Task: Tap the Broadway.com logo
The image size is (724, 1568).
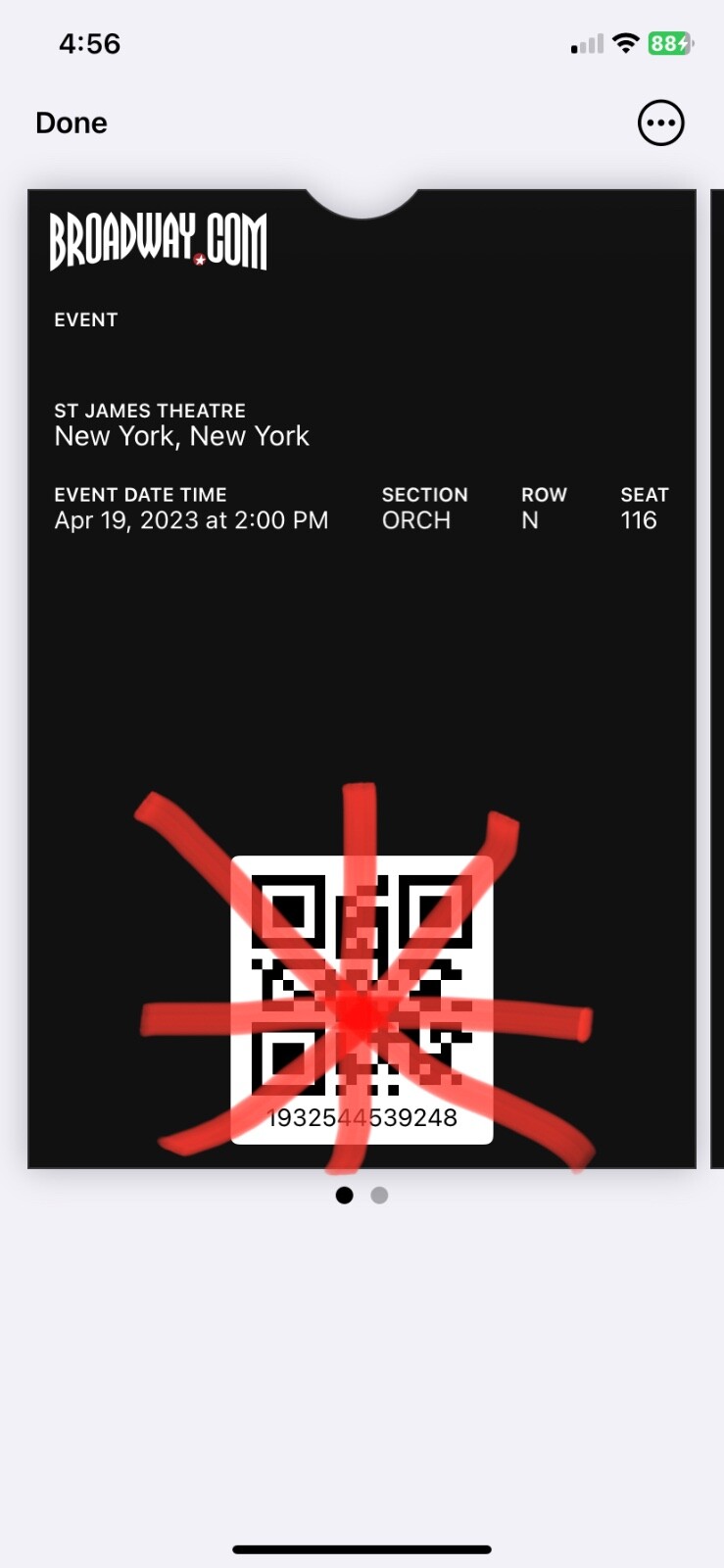Action: click(x=158, y=241)
